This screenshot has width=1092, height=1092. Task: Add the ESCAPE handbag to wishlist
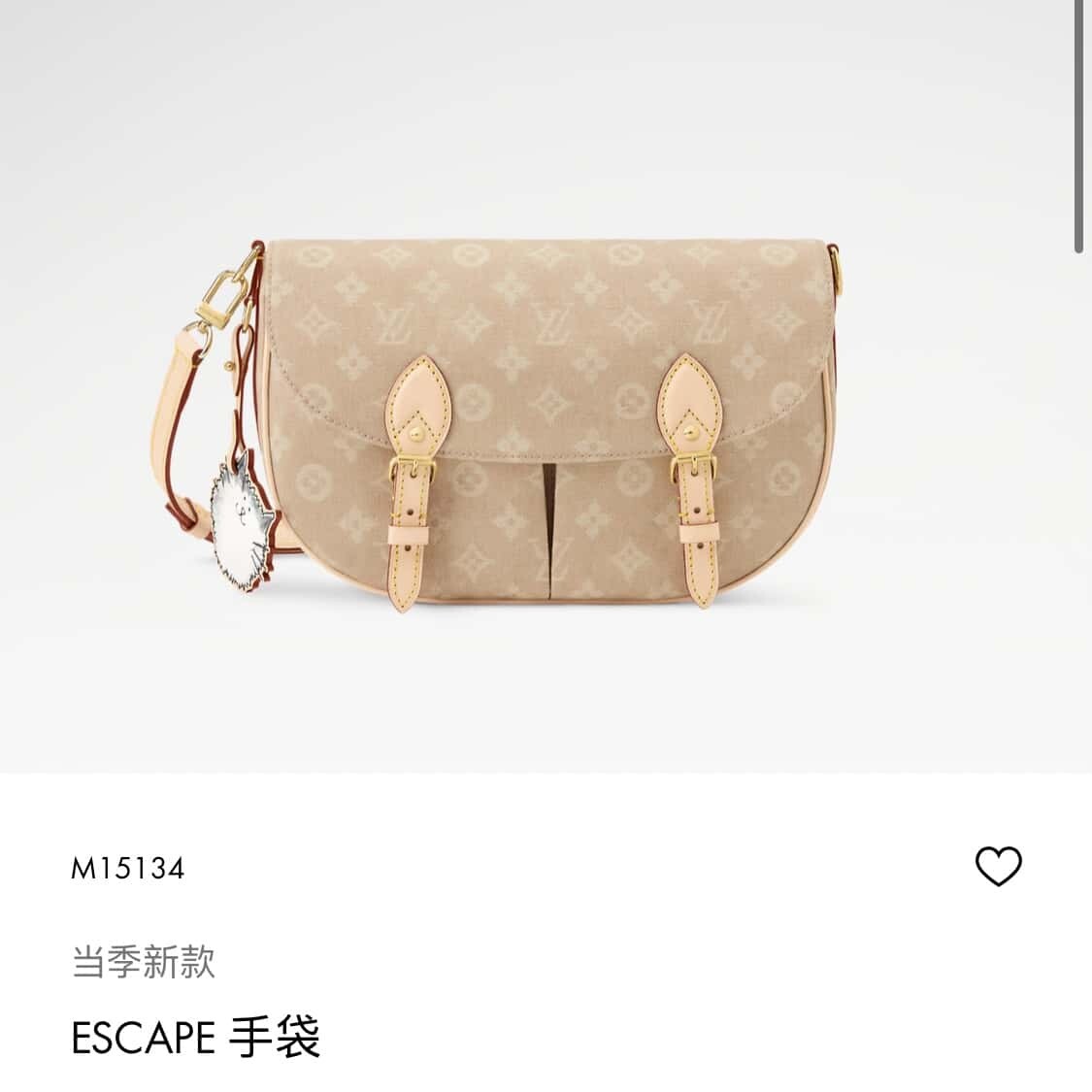click(x=998, y=866)
